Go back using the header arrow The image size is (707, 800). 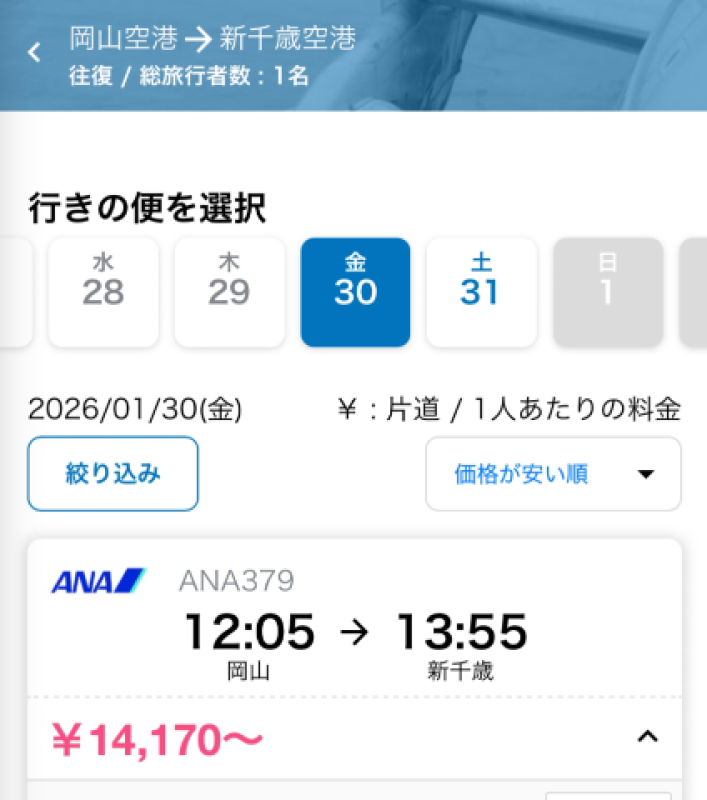(35, 53)
